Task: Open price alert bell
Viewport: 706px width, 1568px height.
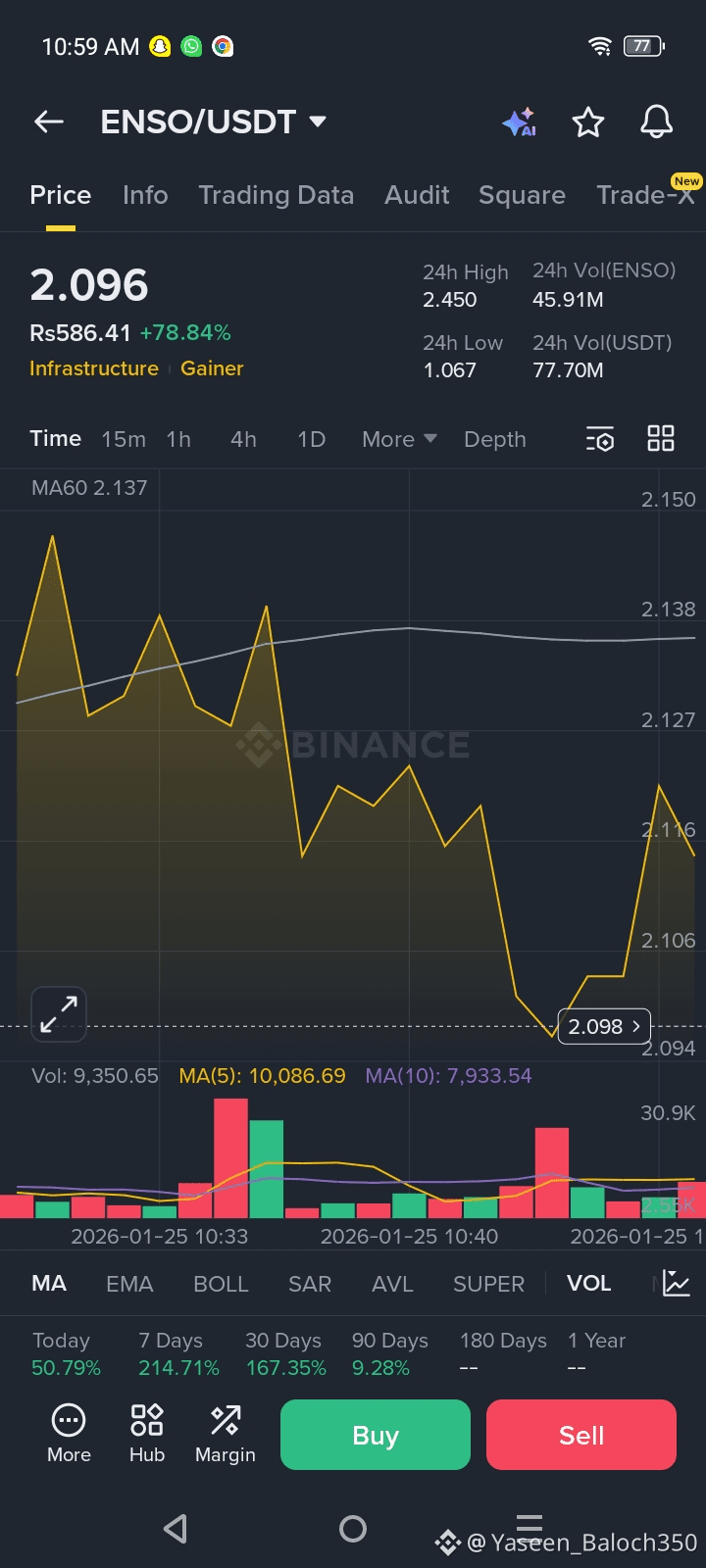Action: click(656, 122)
